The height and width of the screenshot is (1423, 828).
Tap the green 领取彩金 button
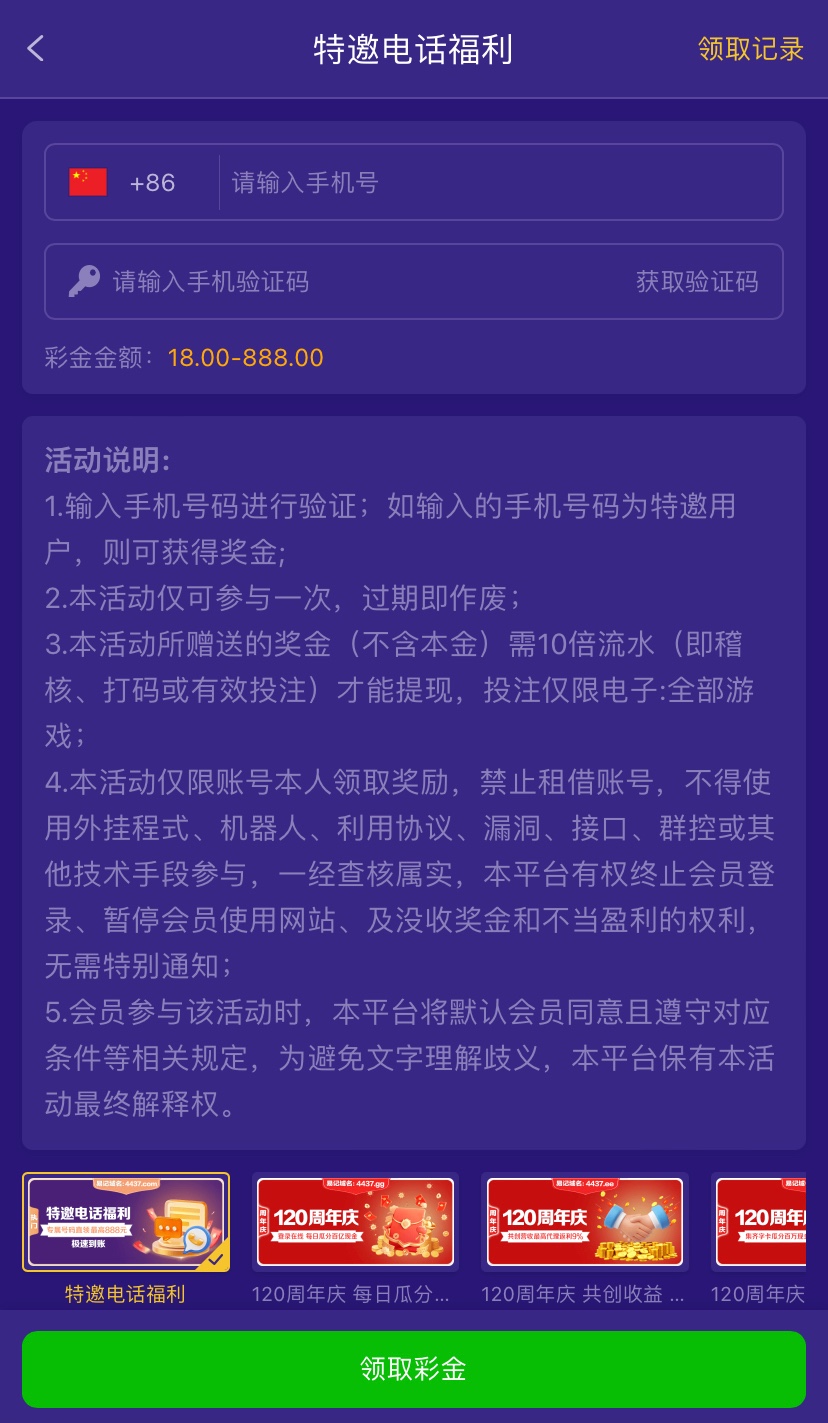point(413,1369)
